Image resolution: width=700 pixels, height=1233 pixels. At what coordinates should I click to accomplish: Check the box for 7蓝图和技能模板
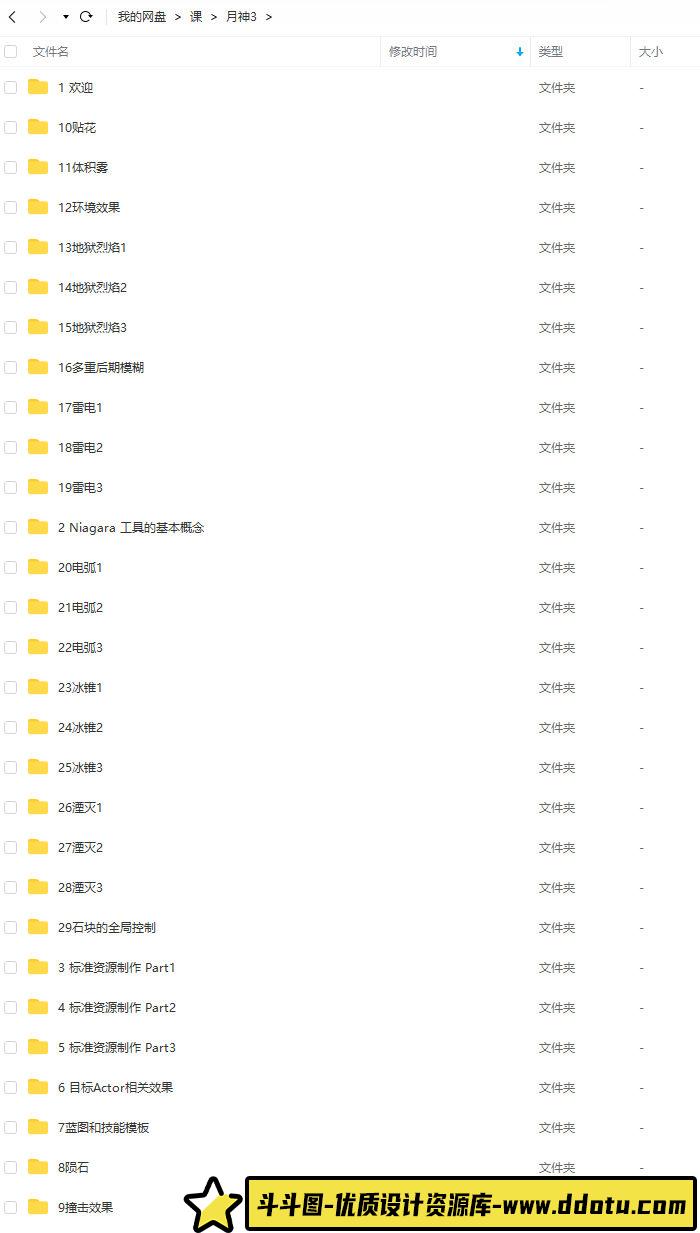point(11,1128)
